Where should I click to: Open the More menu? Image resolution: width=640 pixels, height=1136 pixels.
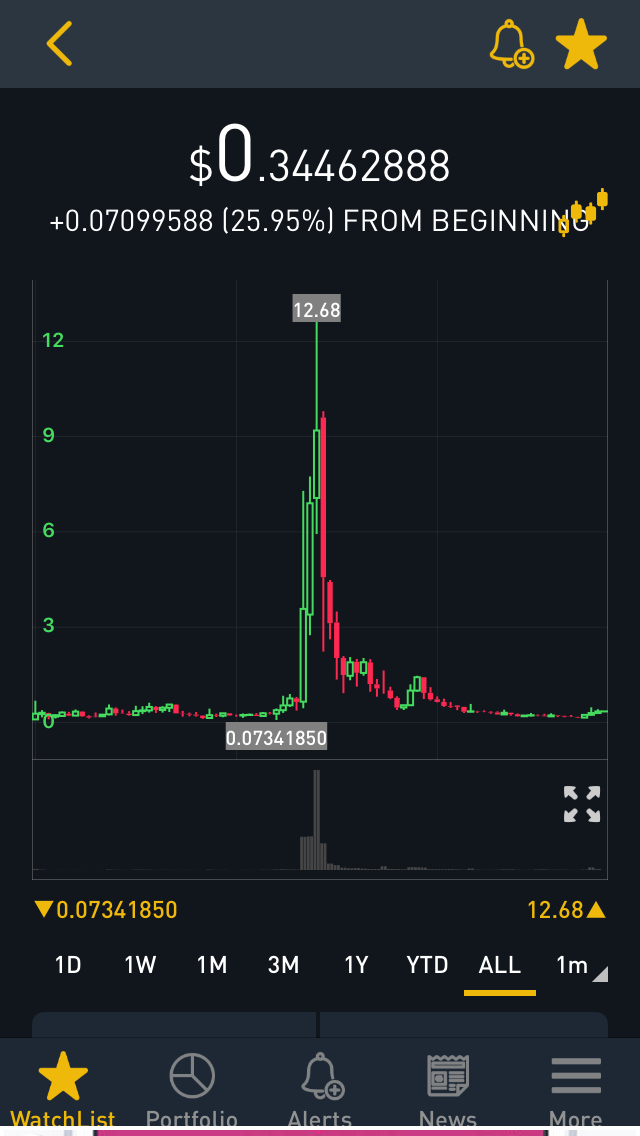[576, 1089]
